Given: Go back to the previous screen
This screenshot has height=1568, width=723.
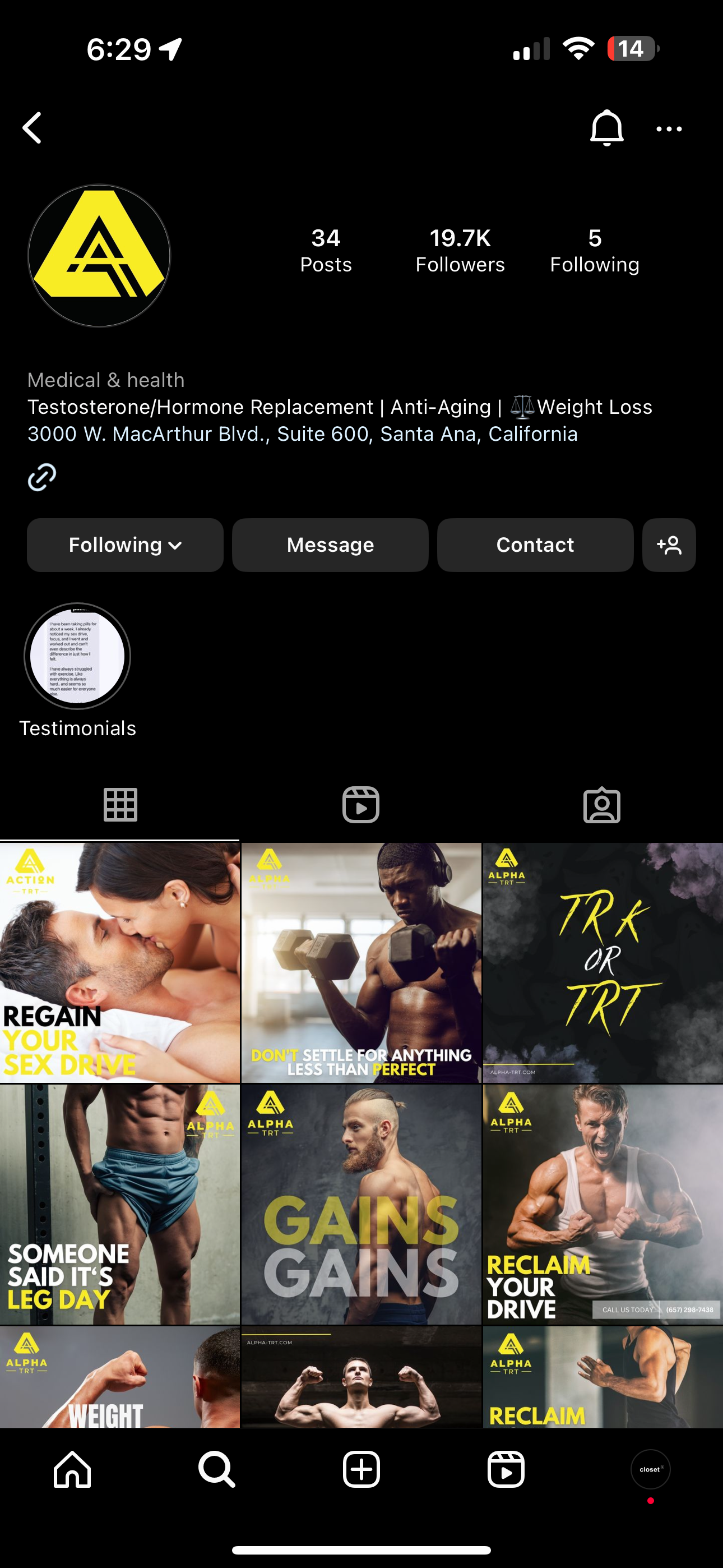Looking at the screenshot, I should click(x=33, y=128).
